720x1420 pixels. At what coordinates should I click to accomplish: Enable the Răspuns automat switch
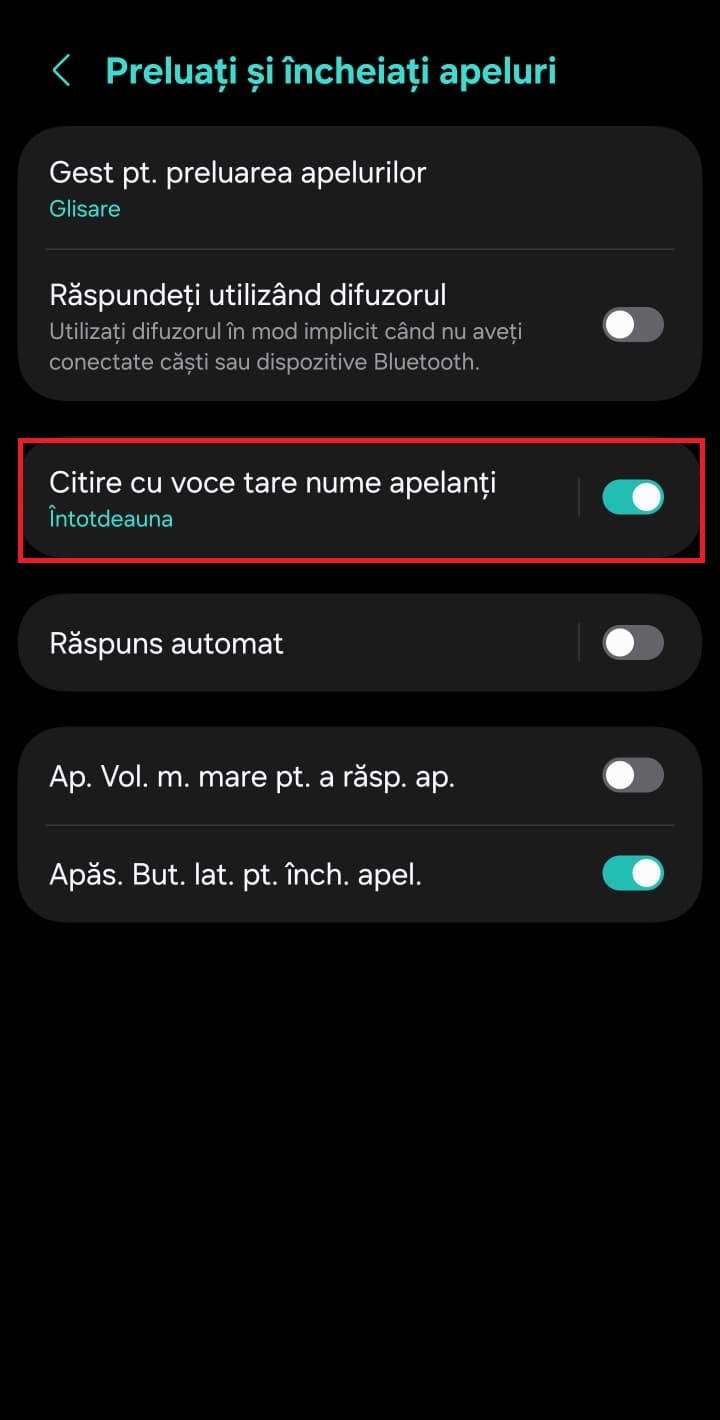(x=632, y=643)
